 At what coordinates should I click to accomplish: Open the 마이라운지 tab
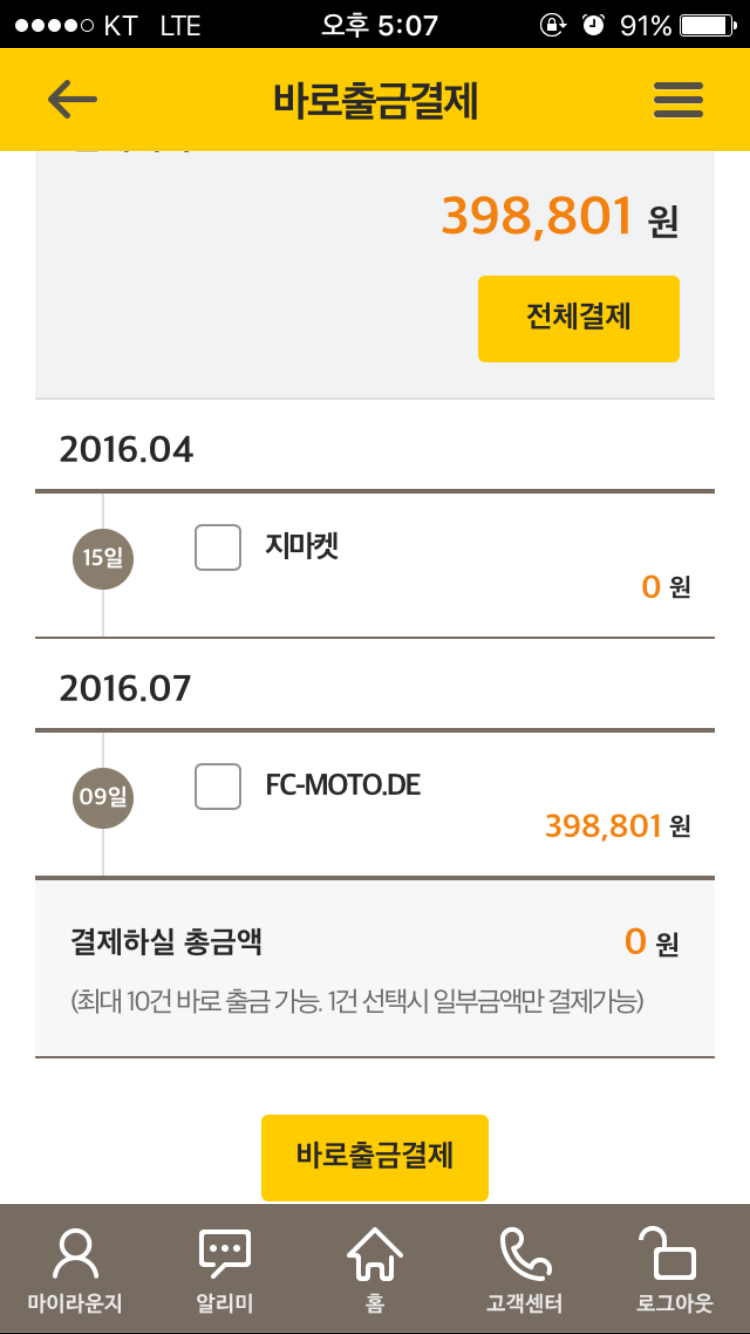click(75, 1270)
